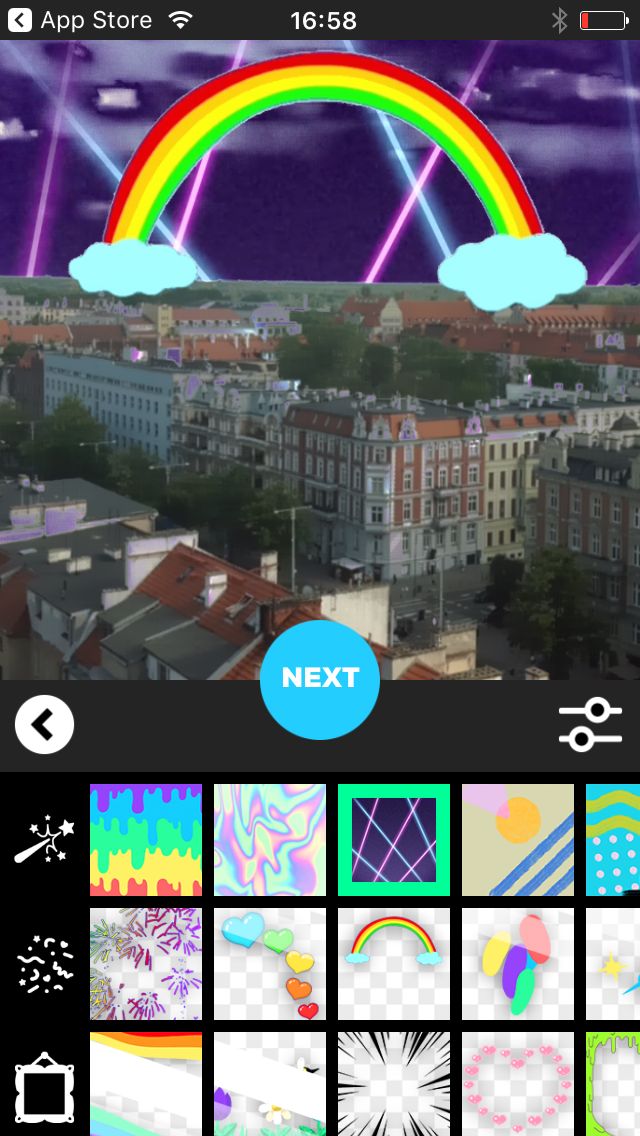Select the magic wand effects category

point(44,840)
